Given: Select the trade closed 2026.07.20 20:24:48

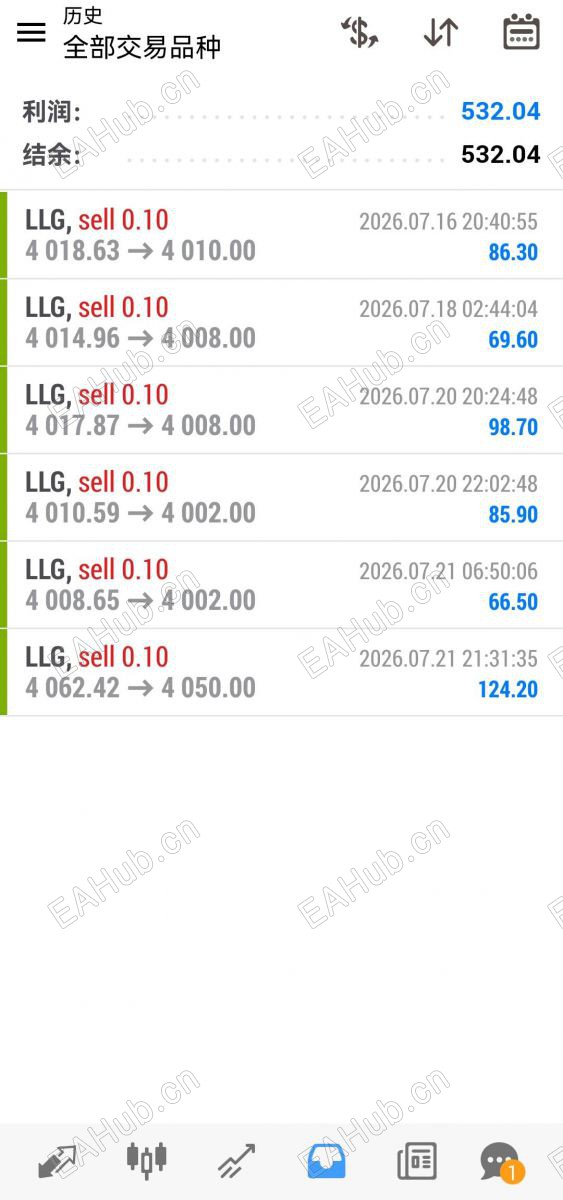Looking at the screenshot, I should [281, 410].
